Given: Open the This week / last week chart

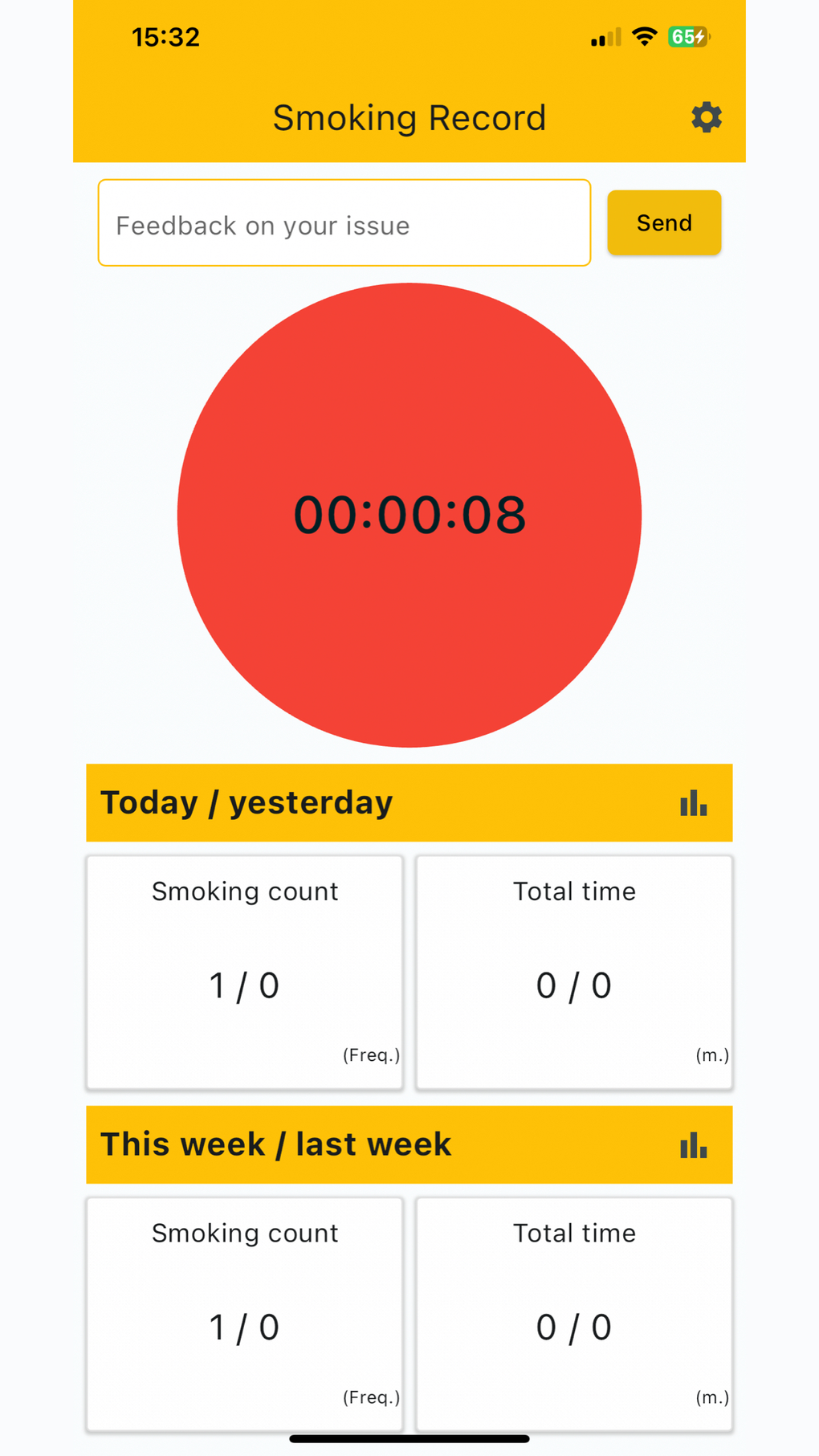Looking at the screenshot, I should [x=693, y=1145].
